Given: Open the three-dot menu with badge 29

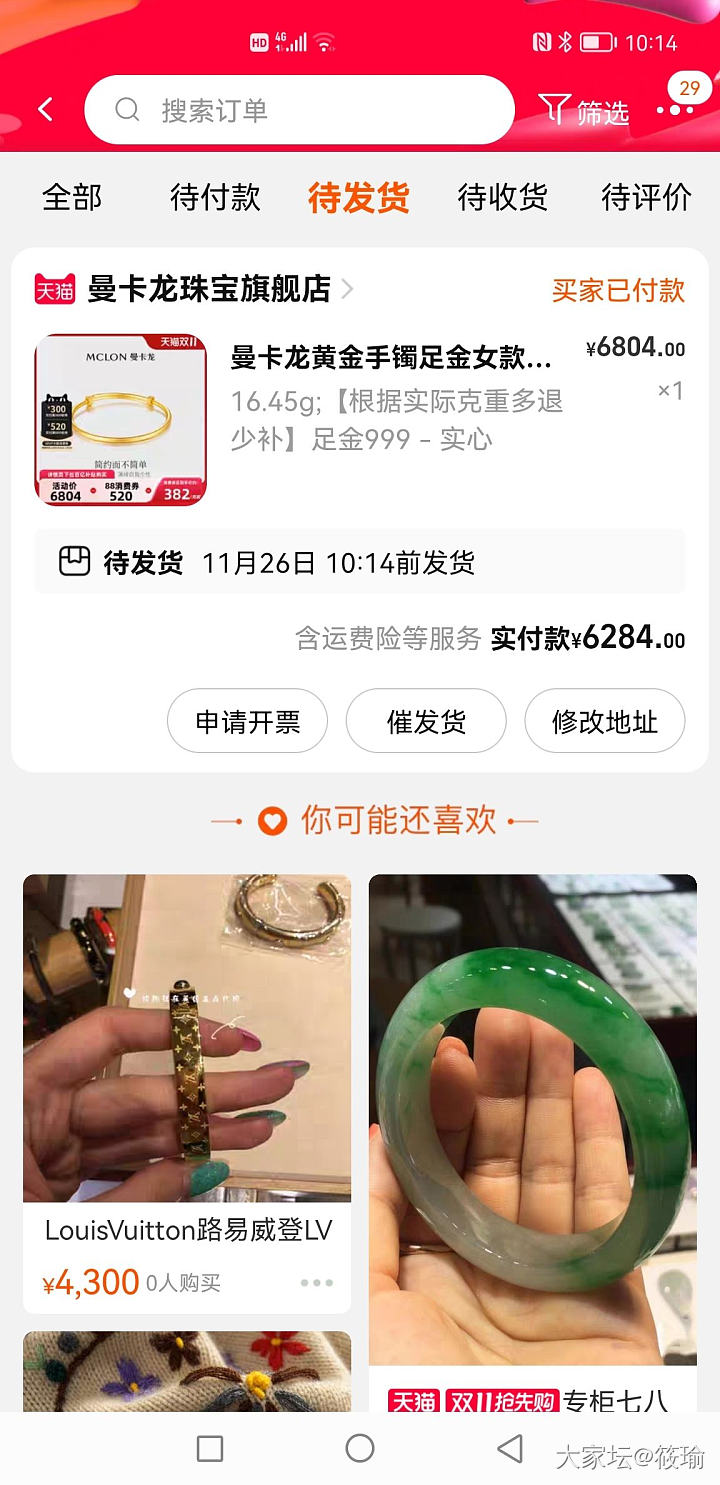Looking at the screenshot, I should pyautogui.click(x=675, y=108).
